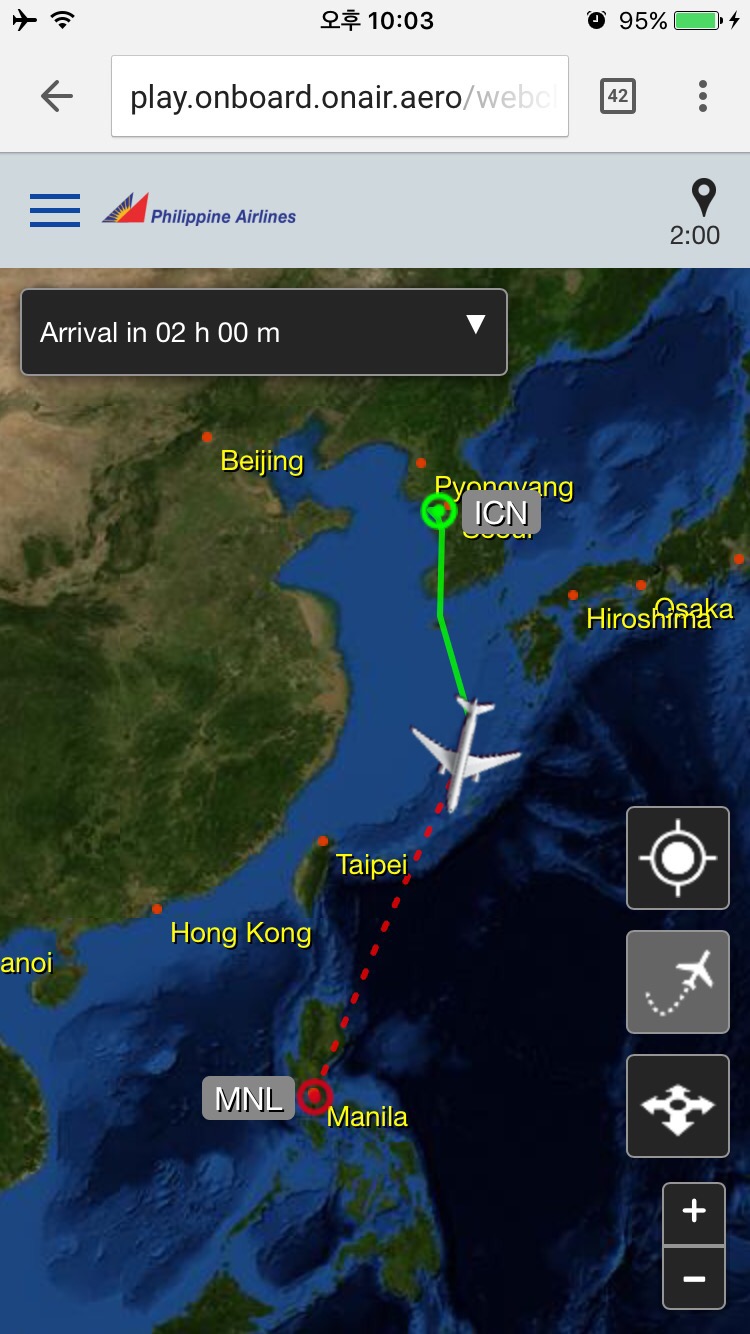Enable free map panning mode

678,1106
